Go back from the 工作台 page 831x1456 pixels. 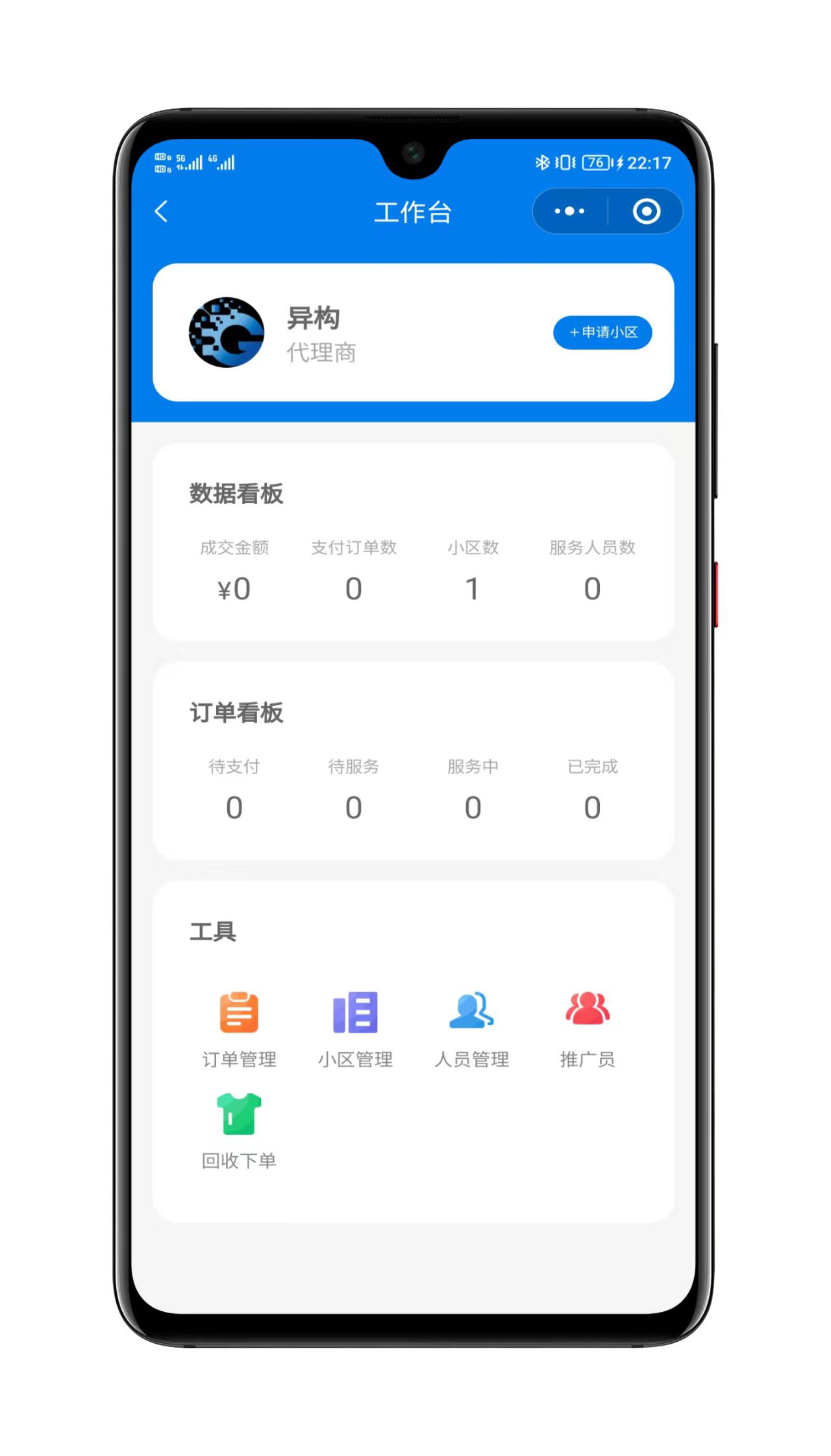(x=162, y=212)
